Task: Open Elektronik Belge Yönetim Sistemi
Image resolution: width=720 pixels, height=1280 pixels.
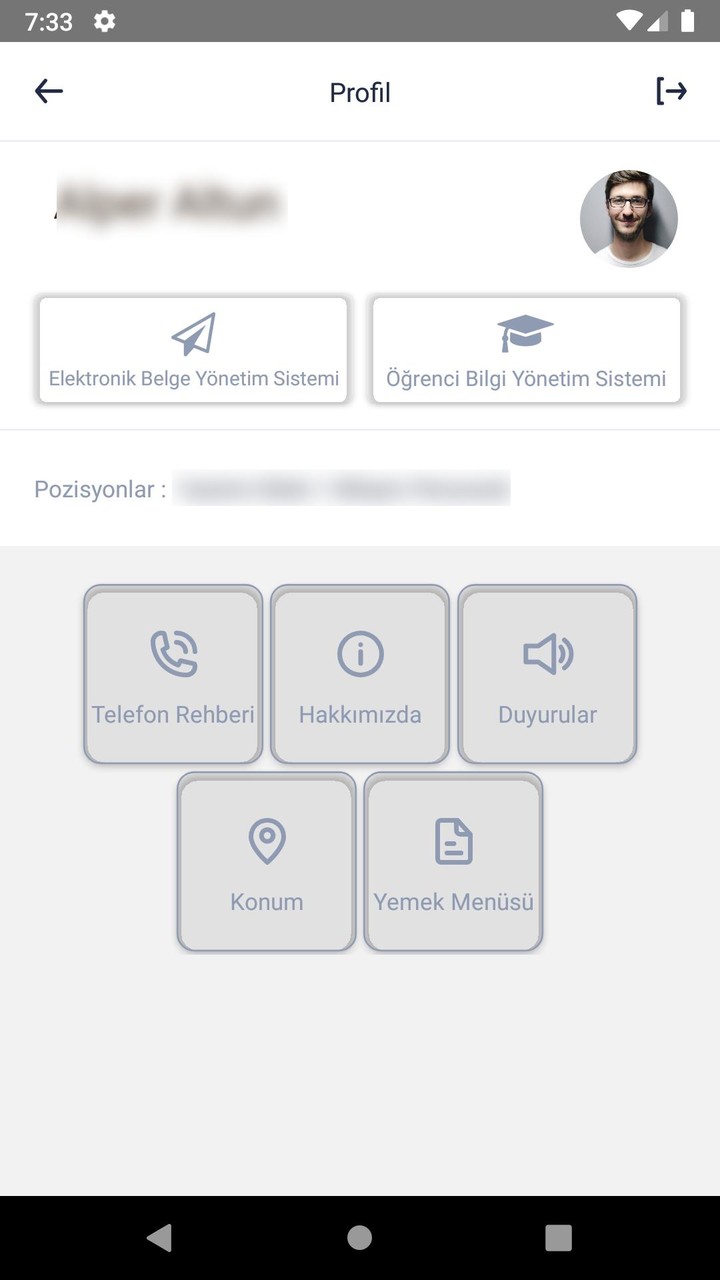Action: pyautogui.click(x=193, y=349)
